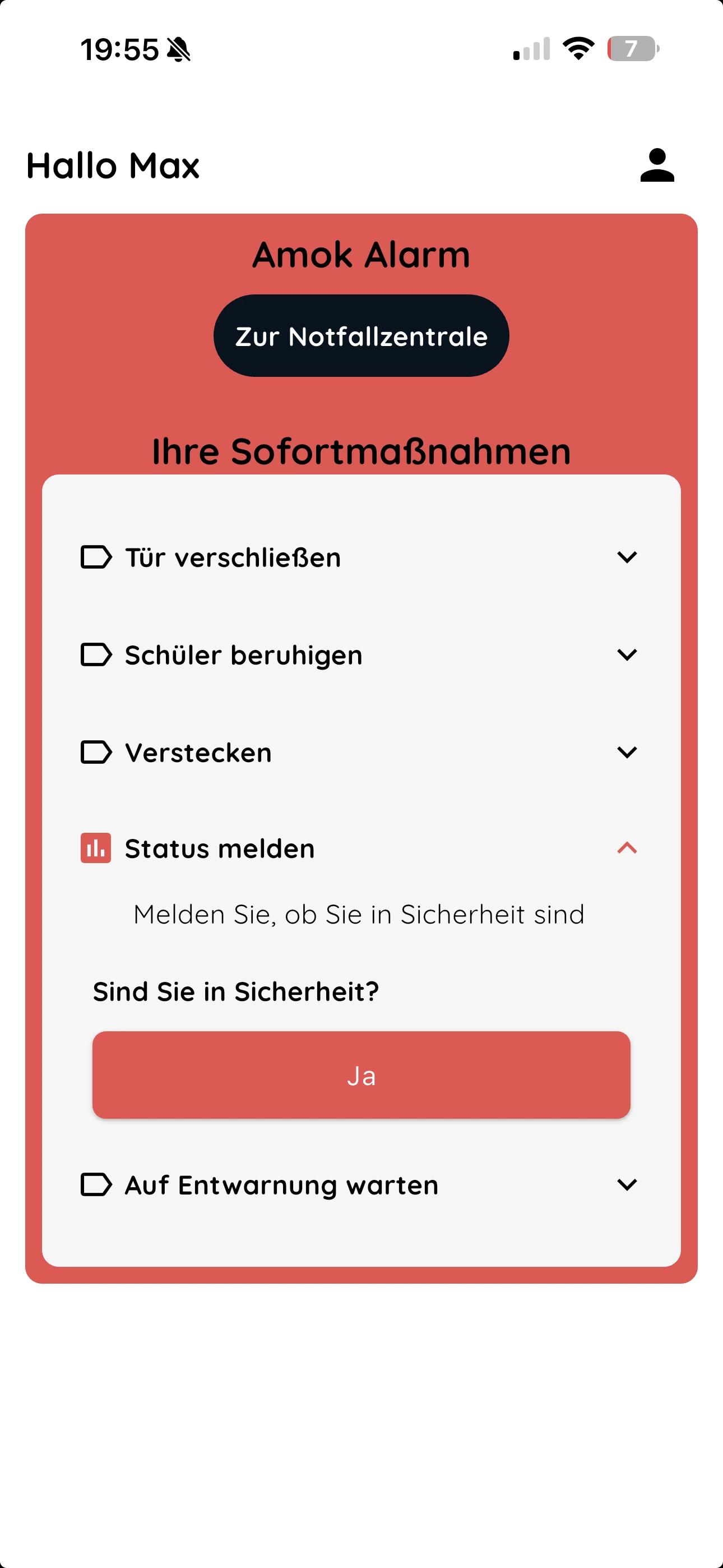Expand the Verstecken step
The image size is (723, 1568).
click(626, 753)
